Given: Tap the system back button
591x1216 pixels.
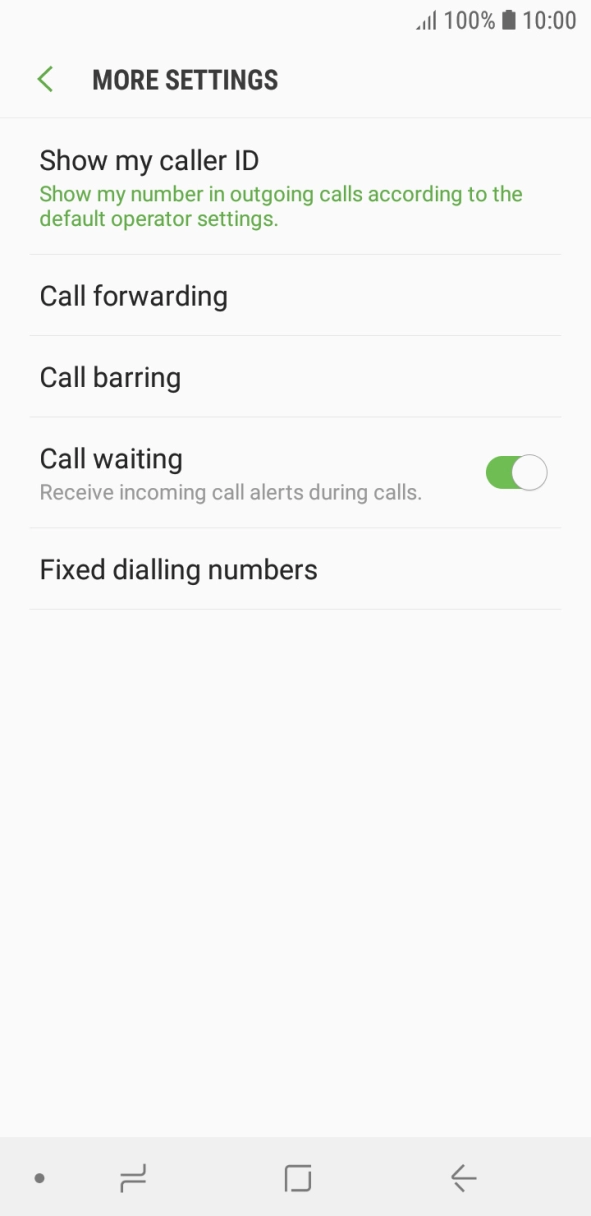Looking at the screenshot, I should click(x=463, y=1179).
